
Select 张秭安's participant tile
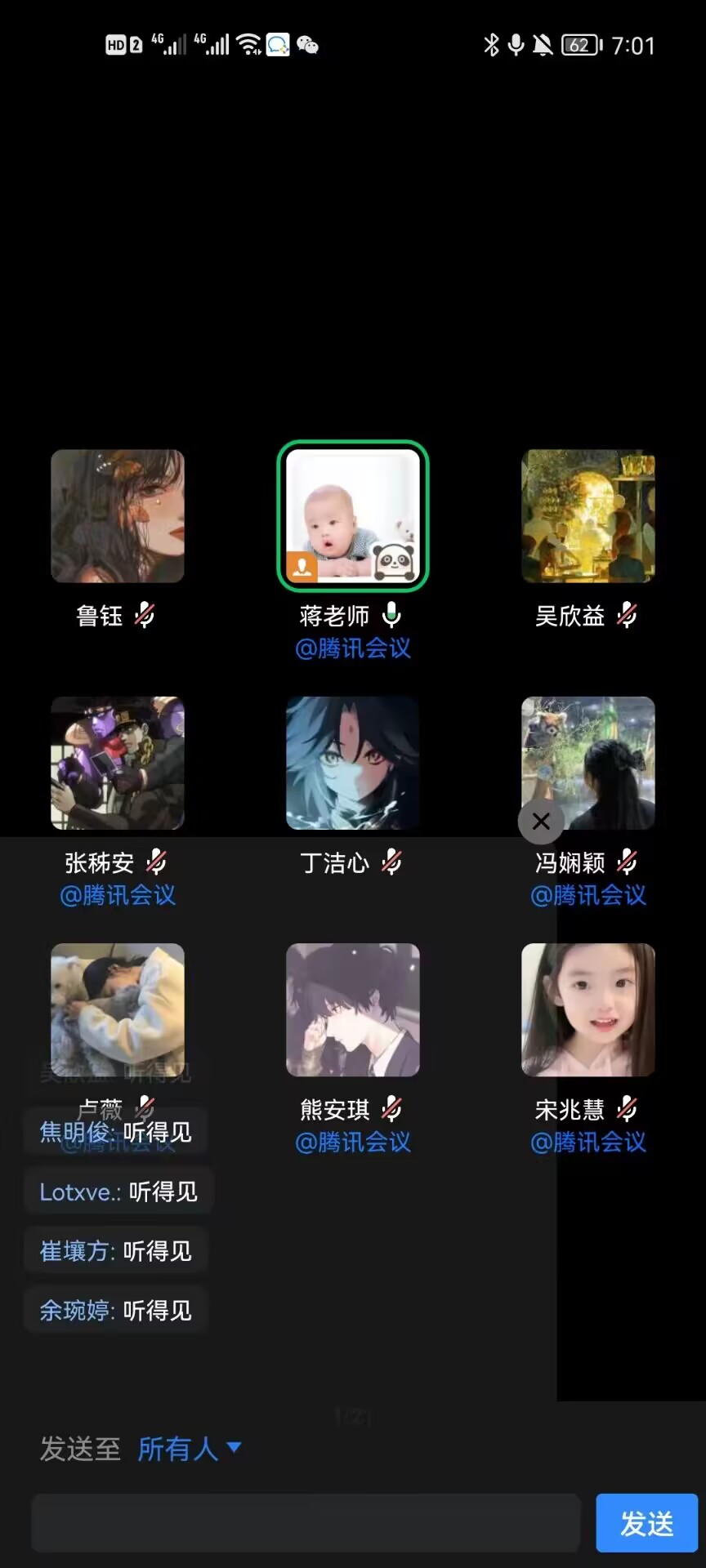[x=118, y=763]
